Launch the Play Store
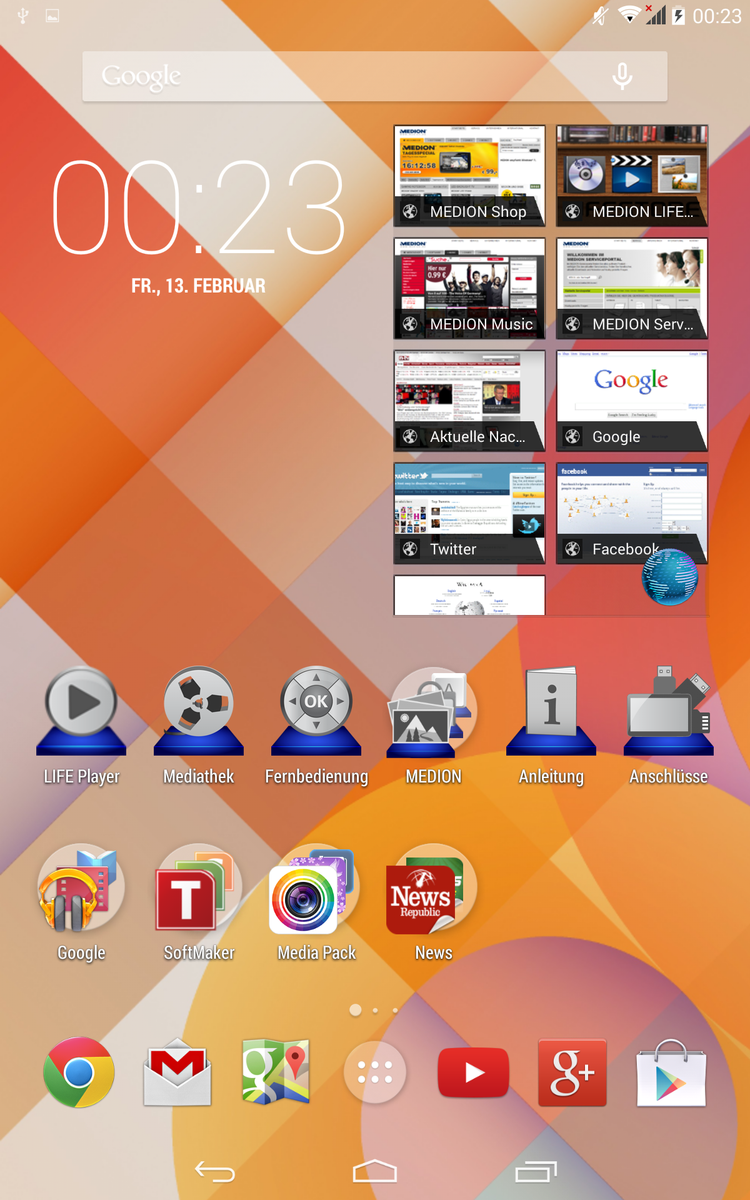This screenshot has height=1200, width=750. tap(671, 1072)
